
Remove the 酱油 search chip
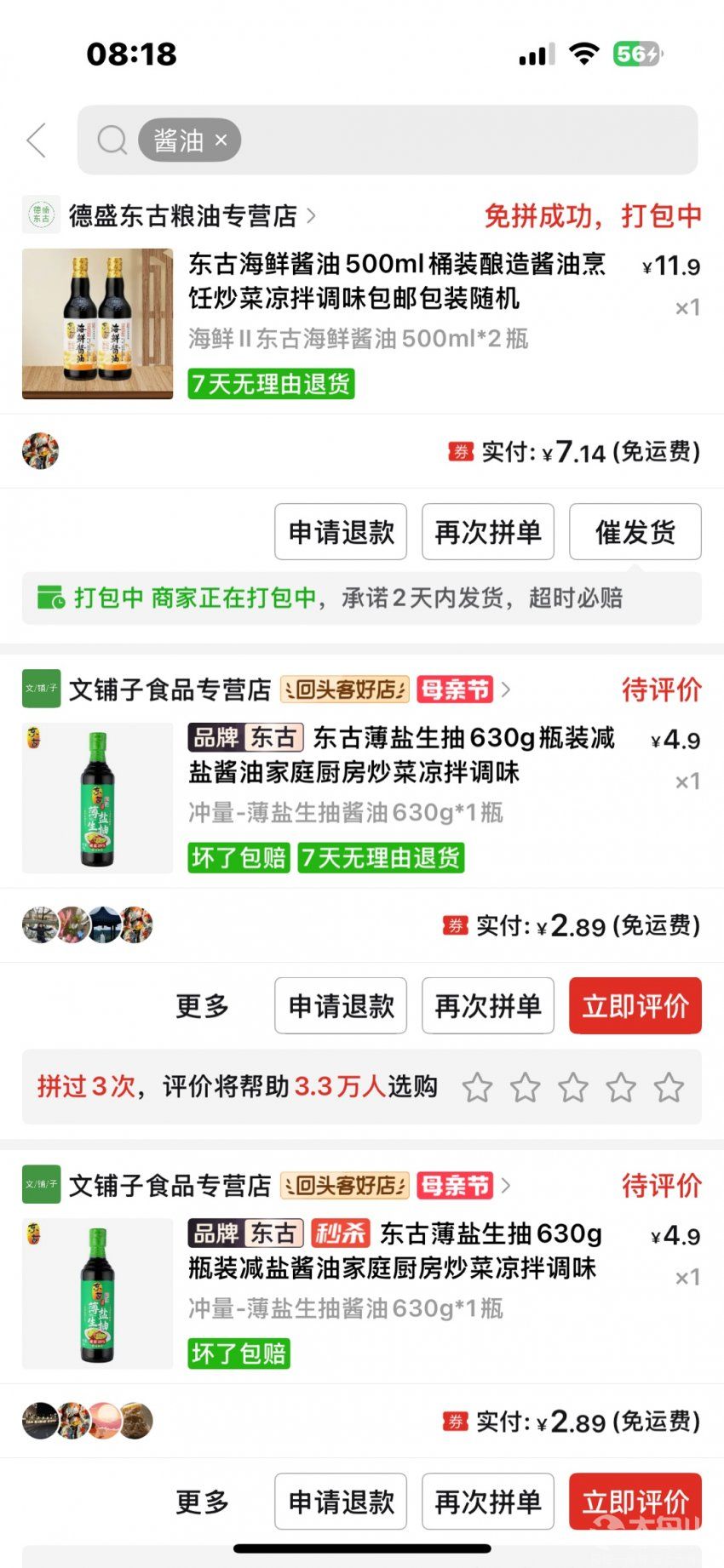click(x=221, y=140)
